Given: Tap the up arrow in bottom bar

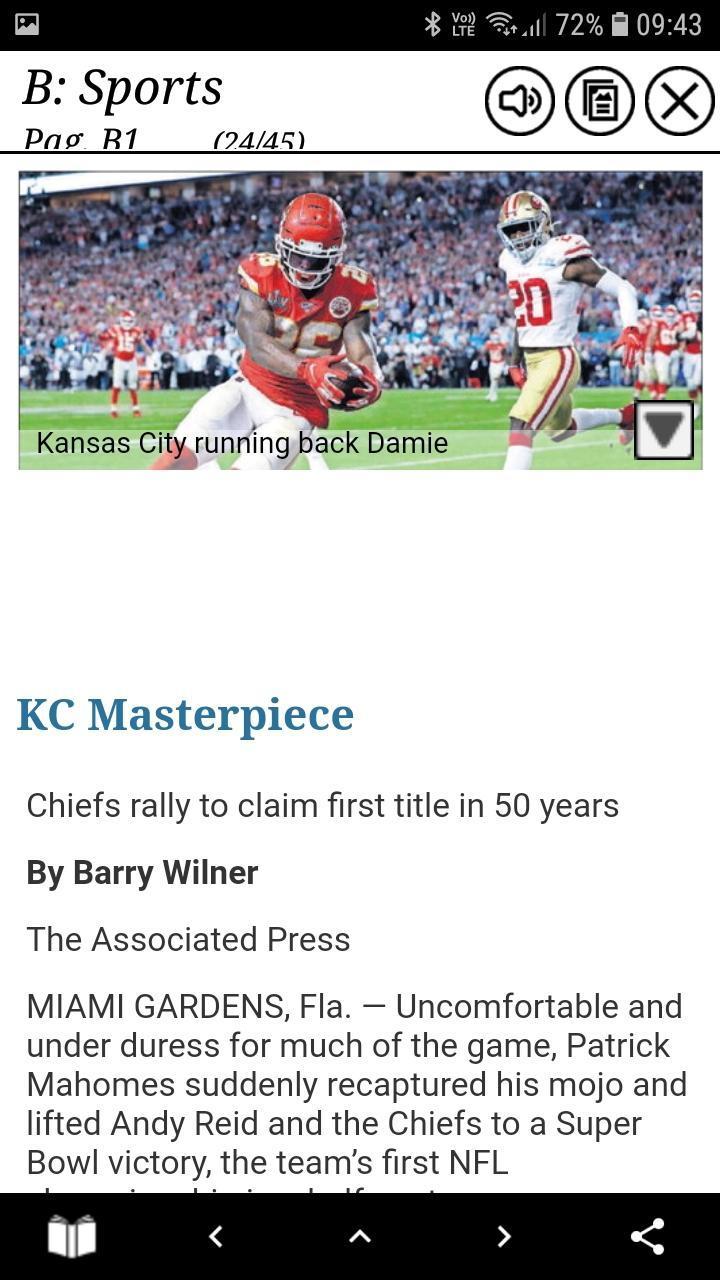Looking at the screenshot, I should click(360, 1237).
